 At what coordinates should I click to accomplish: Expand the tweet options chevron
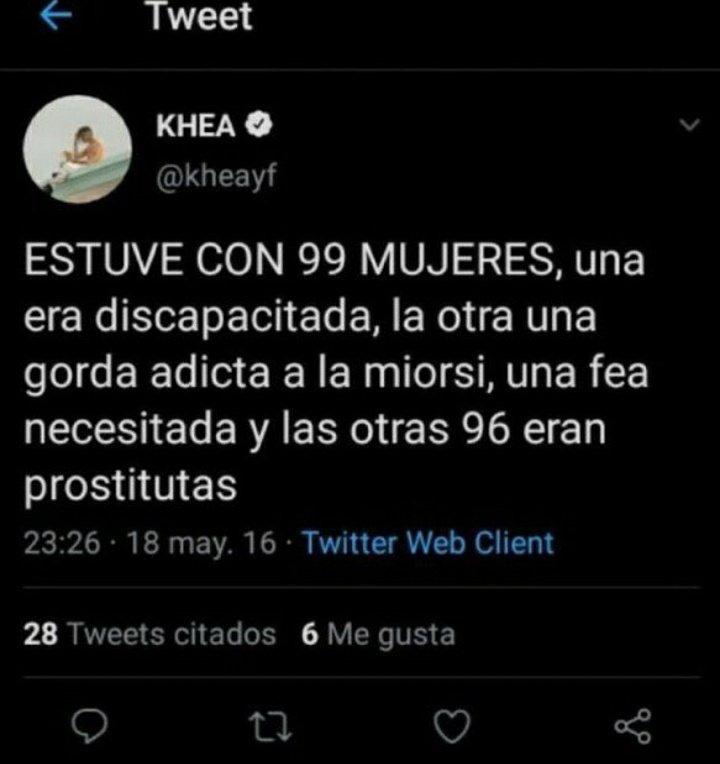pyautogui.click(x=689, y=125)
